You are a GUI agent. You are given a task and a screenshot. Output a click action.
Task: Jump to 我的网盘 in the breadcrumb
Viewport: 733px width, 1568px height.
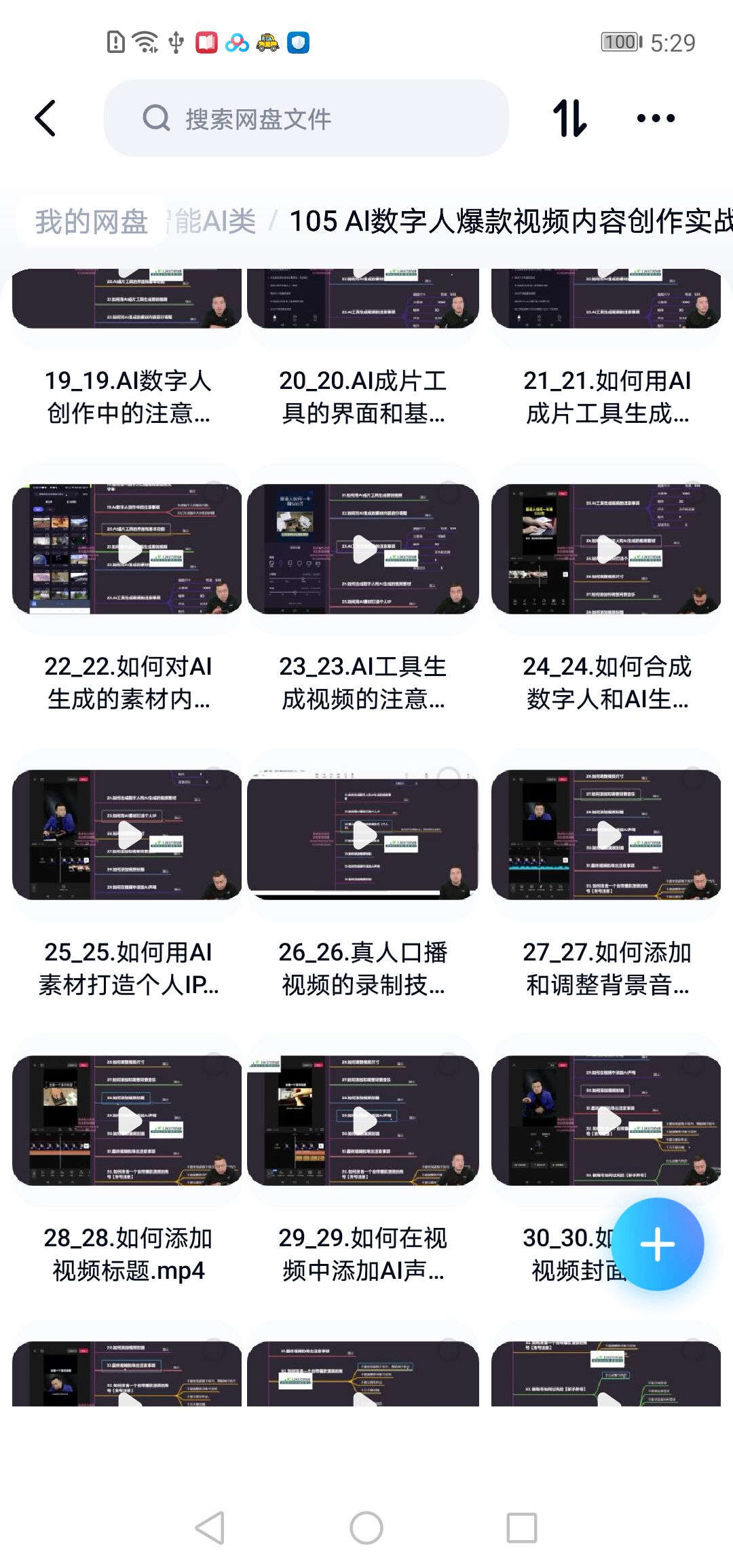pyautogui.click(x=92, y=221)
